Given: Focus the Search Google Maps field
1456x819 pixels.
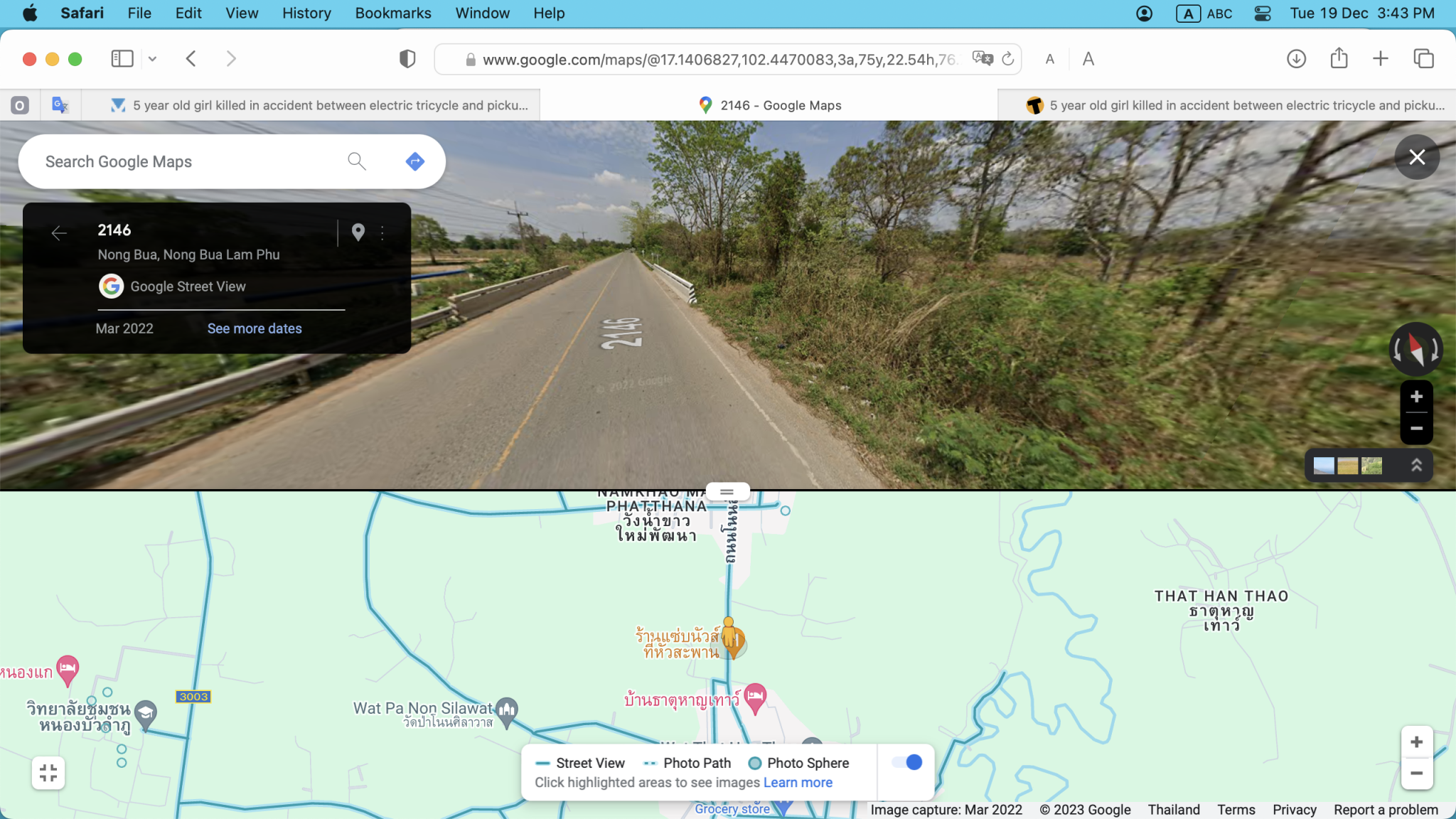Looking at the screenshot, I should pos(185,161).
